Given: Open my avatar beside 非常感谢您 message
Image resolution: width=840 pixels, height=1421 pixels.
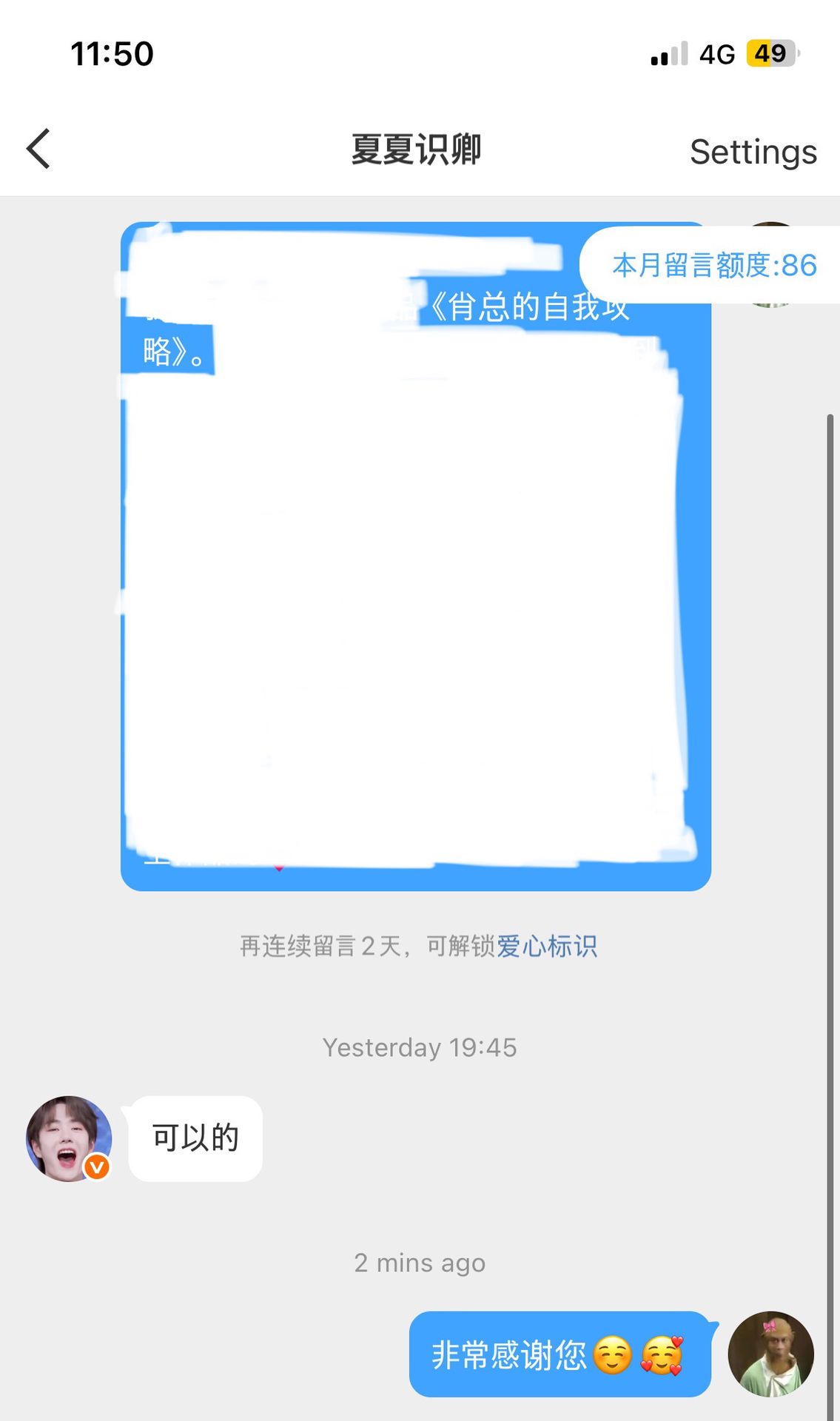Looking at the screenshot, I should tap(770, 1354).
